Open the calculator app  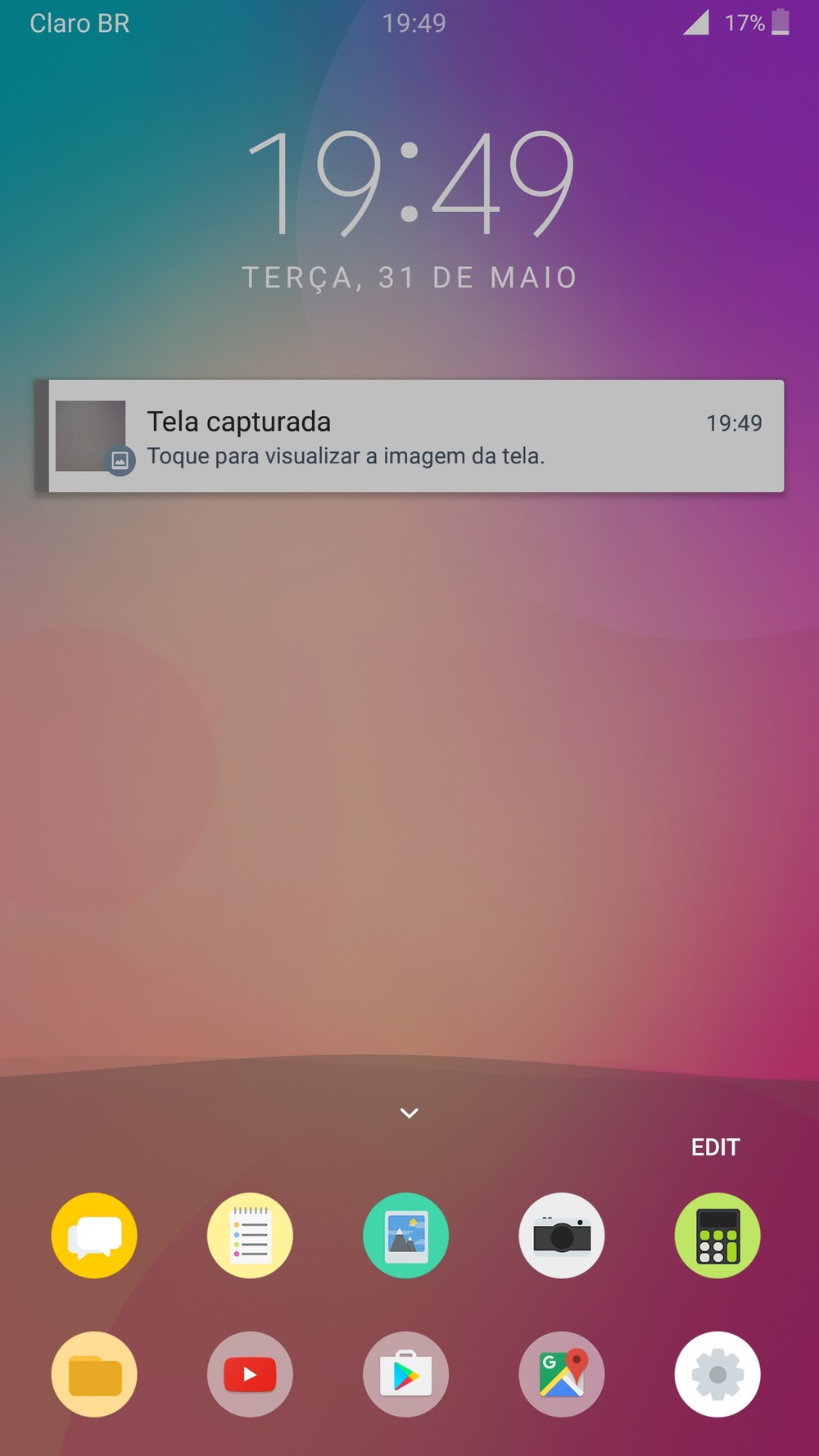(x=717, y=1235)
